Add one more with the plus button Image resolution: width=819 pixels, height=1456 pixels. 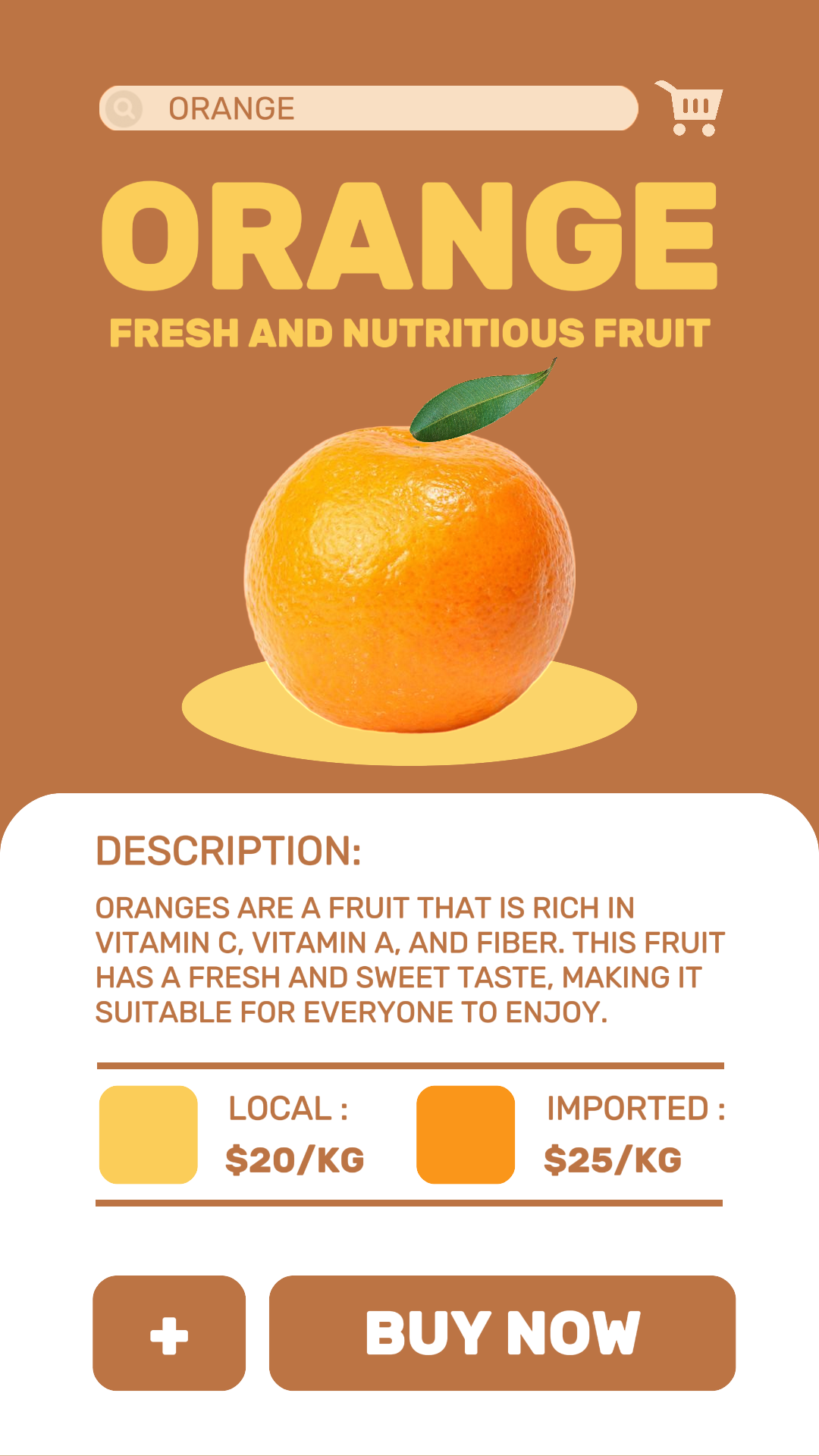coord(169,1333)
